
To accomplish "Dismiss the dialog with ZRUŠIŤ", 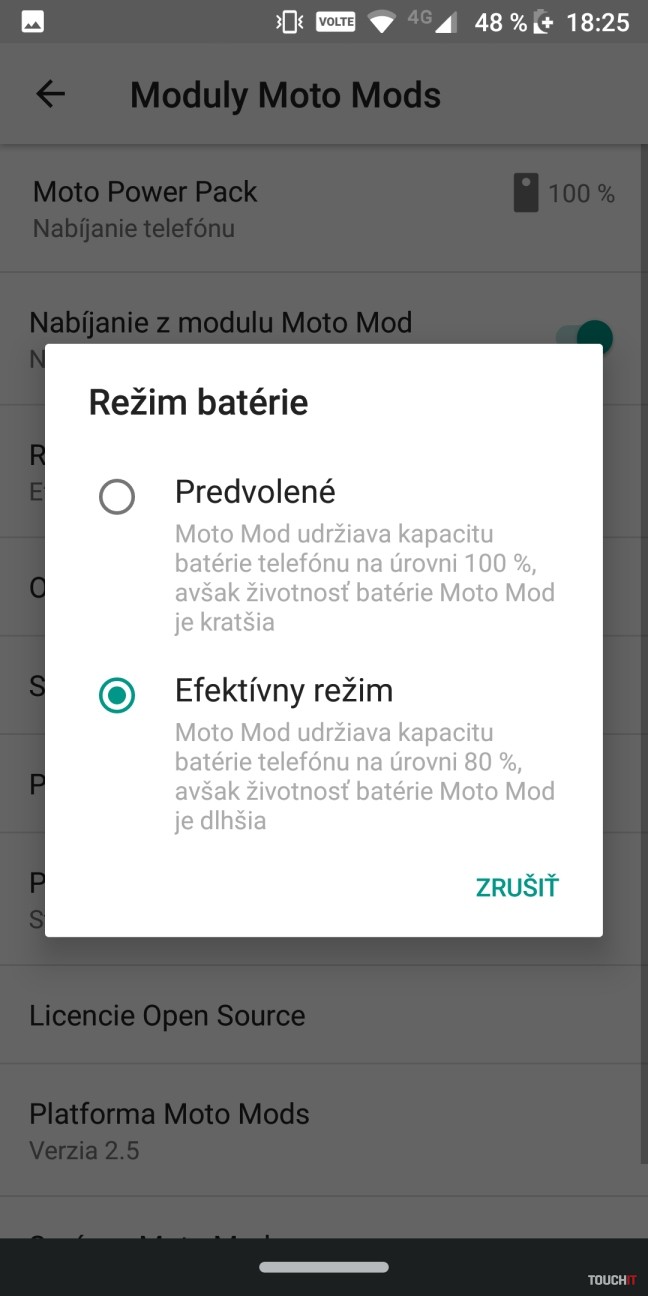I will [517, 887].
